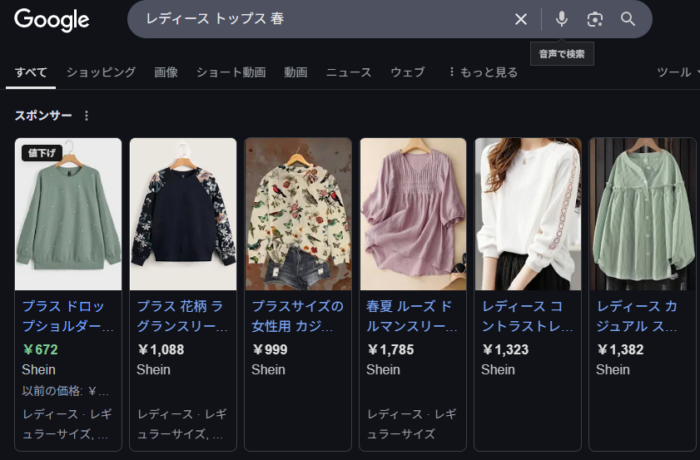Image resolution: width=700 pixels, height=460 pixels.
Task: Open the ツール options
Action: (x=674, y=72)
